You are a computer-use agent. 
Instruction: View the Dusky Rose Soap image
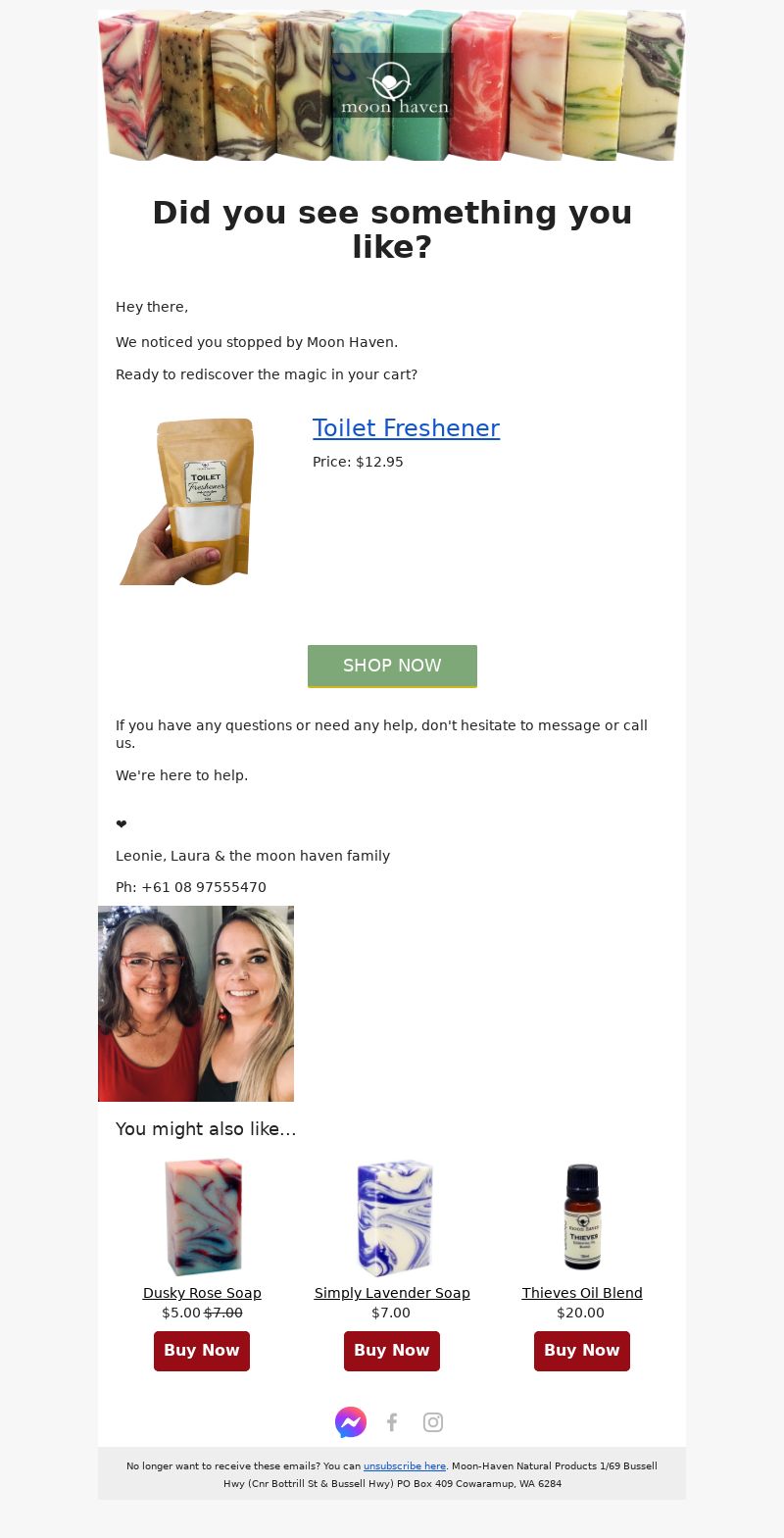coord(203,1217)
